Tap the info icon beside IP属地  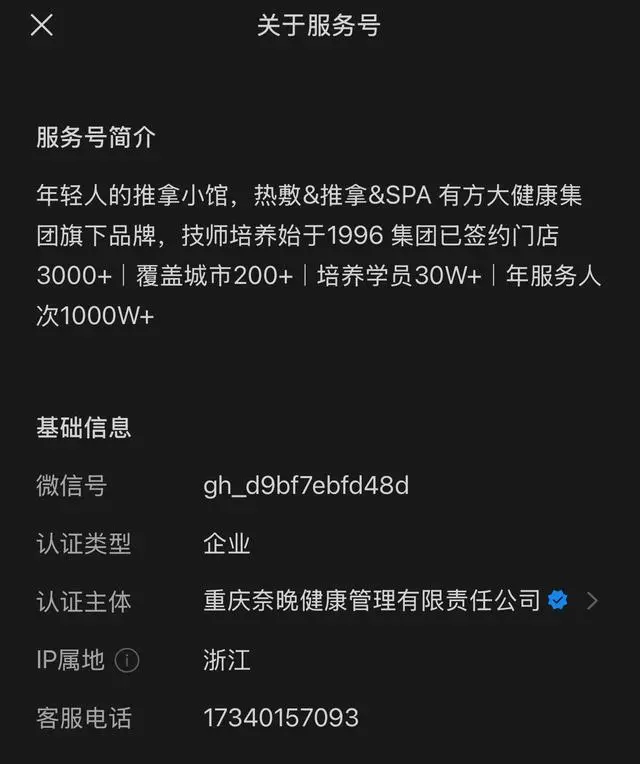pos(127,660)
